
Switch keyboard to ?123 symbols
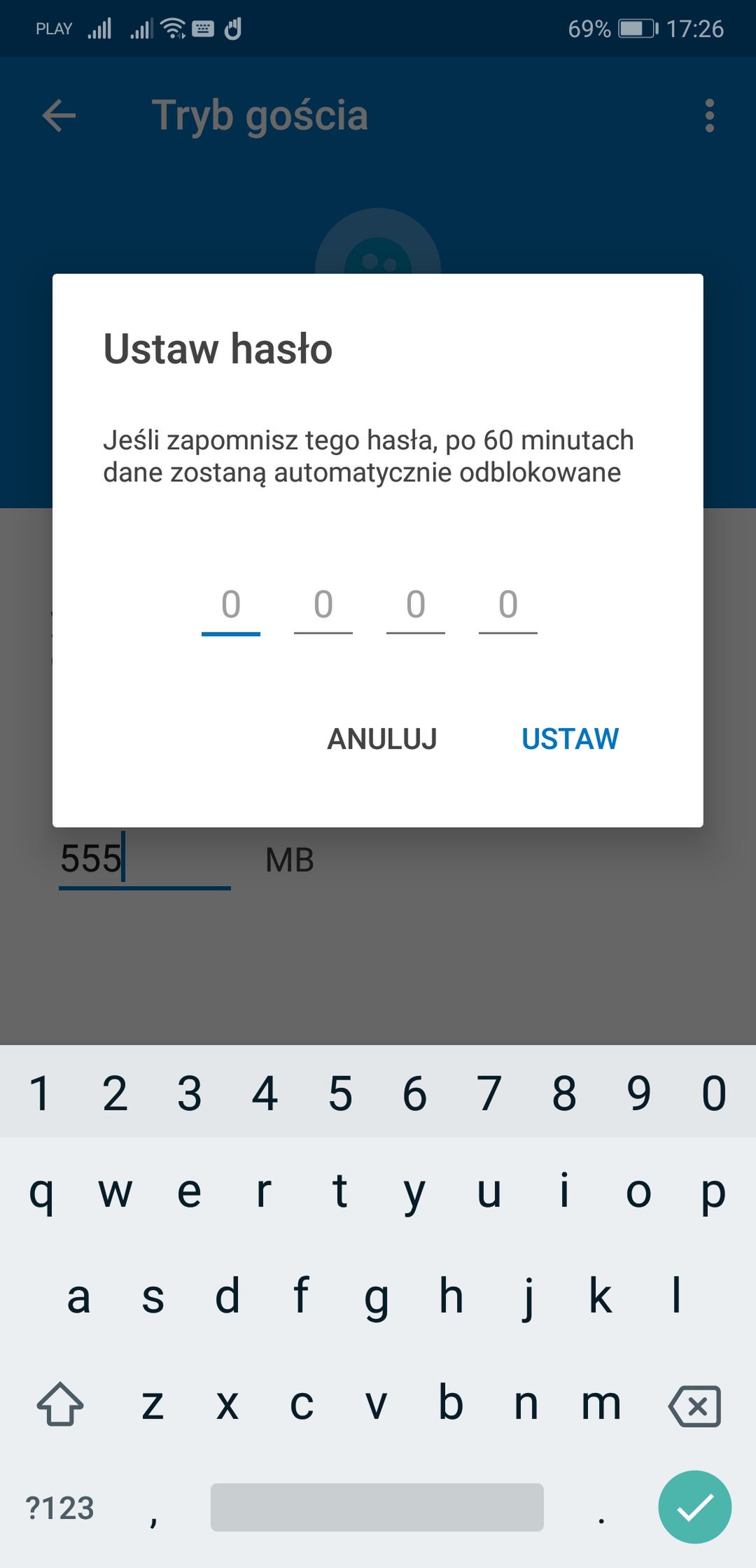pyautogui.click(x=59, y=1508)
